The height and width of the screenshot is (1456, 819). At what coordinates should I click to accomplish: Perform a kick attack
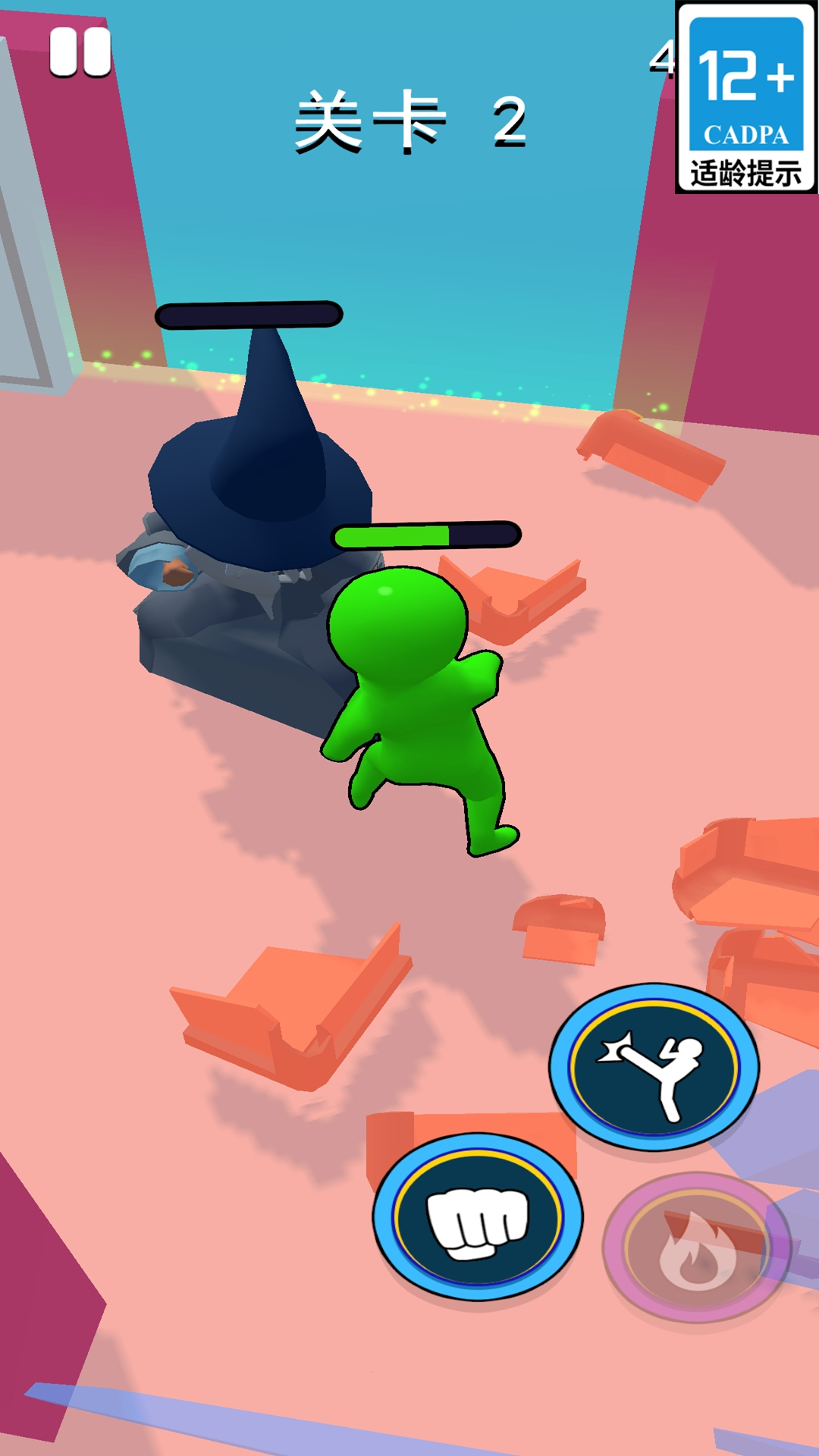pyautogui.click(x=654, y=1067)
